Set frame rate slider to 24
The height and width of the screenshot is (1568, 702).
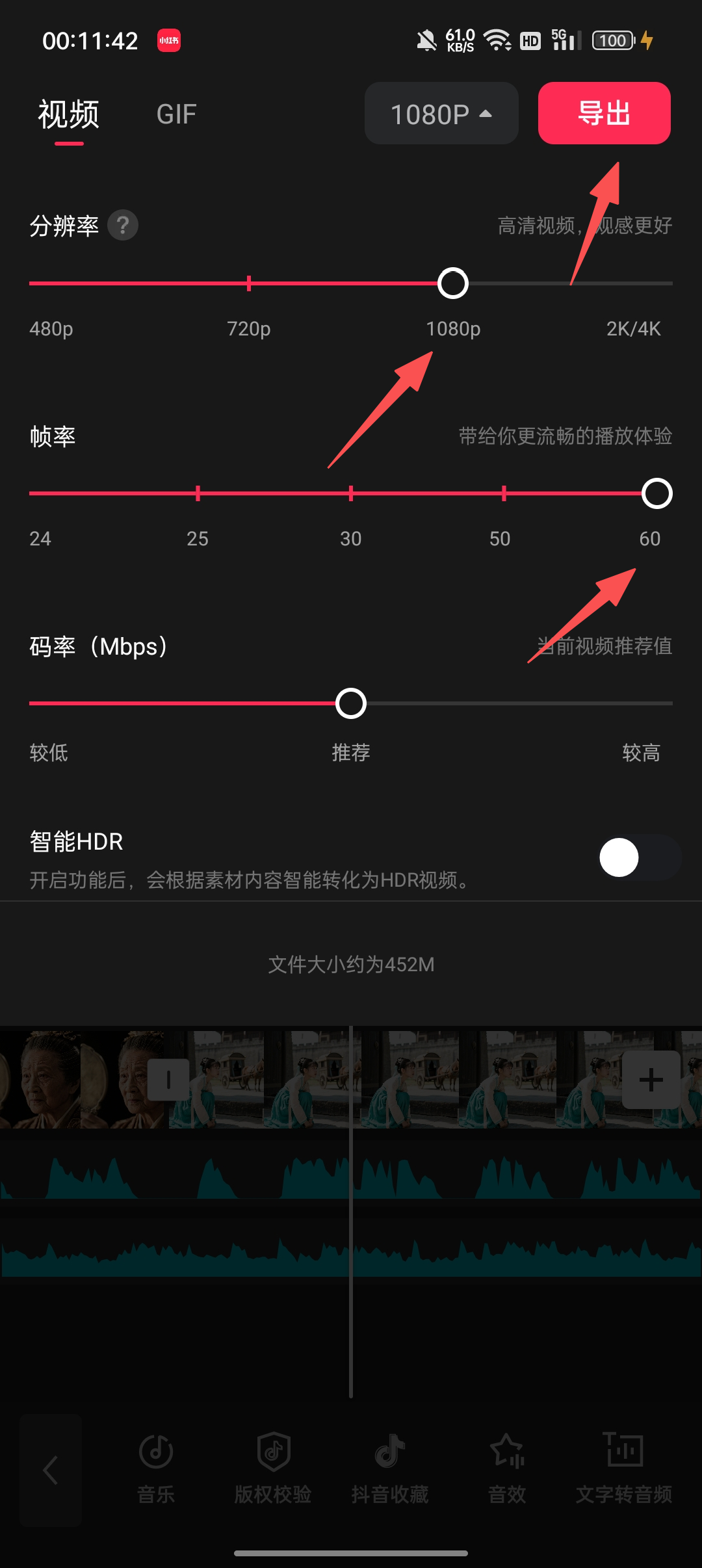(x=32, y=493)
